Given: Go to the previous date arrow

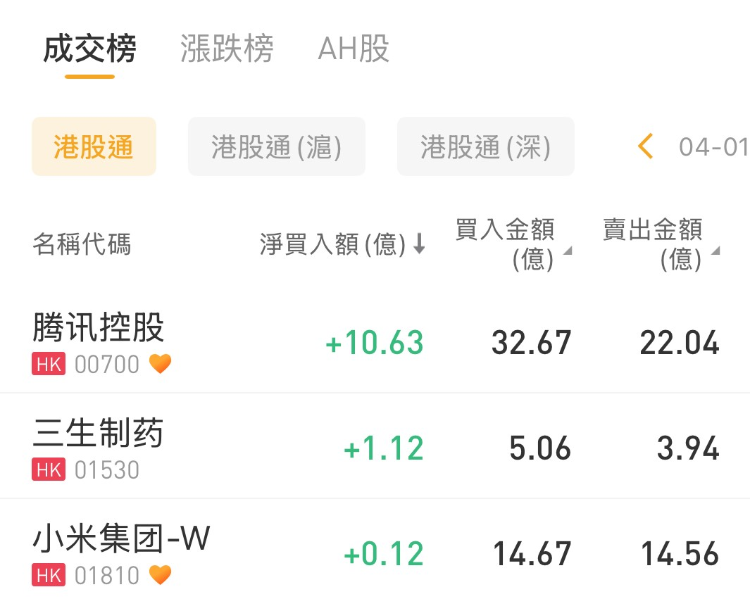Looking at the screenshot, I should [645, 147].
